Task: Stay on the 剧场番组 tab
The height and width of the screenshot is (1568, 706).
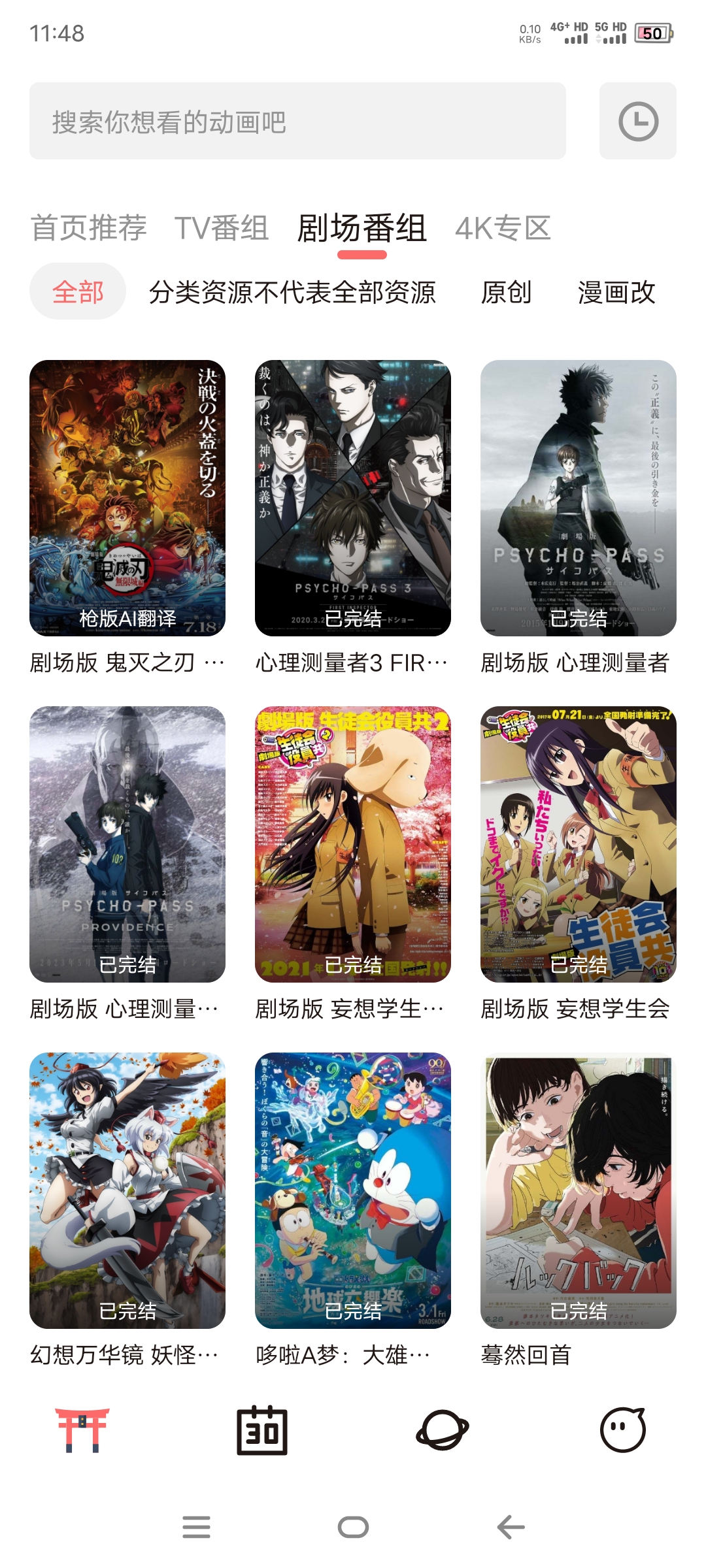Action: pyautogui.click(x=363, y=228)
